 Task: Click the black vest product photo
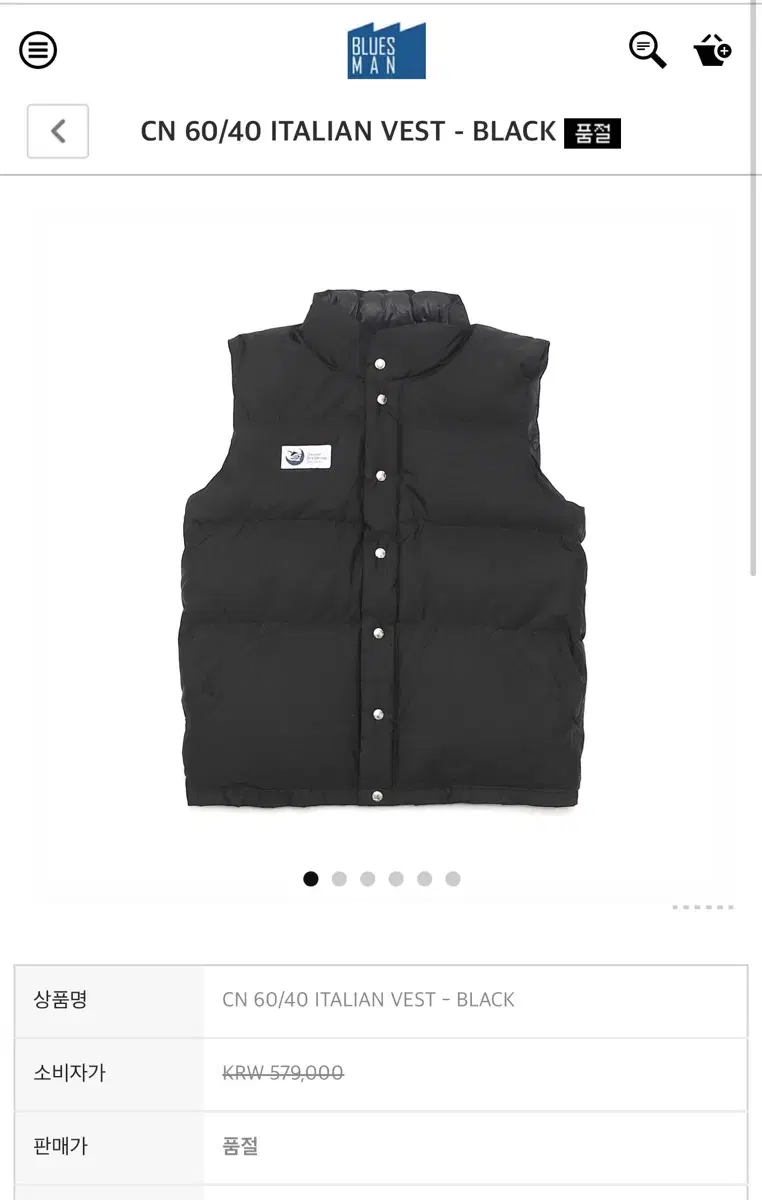[x=381, y=550]
